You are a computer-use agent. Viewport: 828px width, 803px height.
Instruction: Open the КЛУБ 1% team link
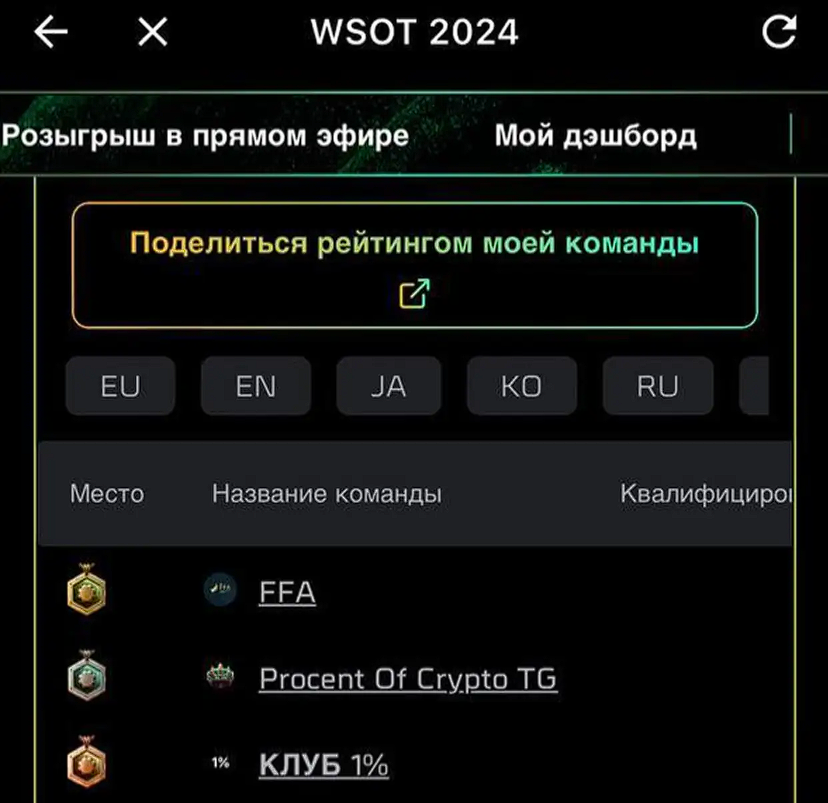click(x=324, y=764)
